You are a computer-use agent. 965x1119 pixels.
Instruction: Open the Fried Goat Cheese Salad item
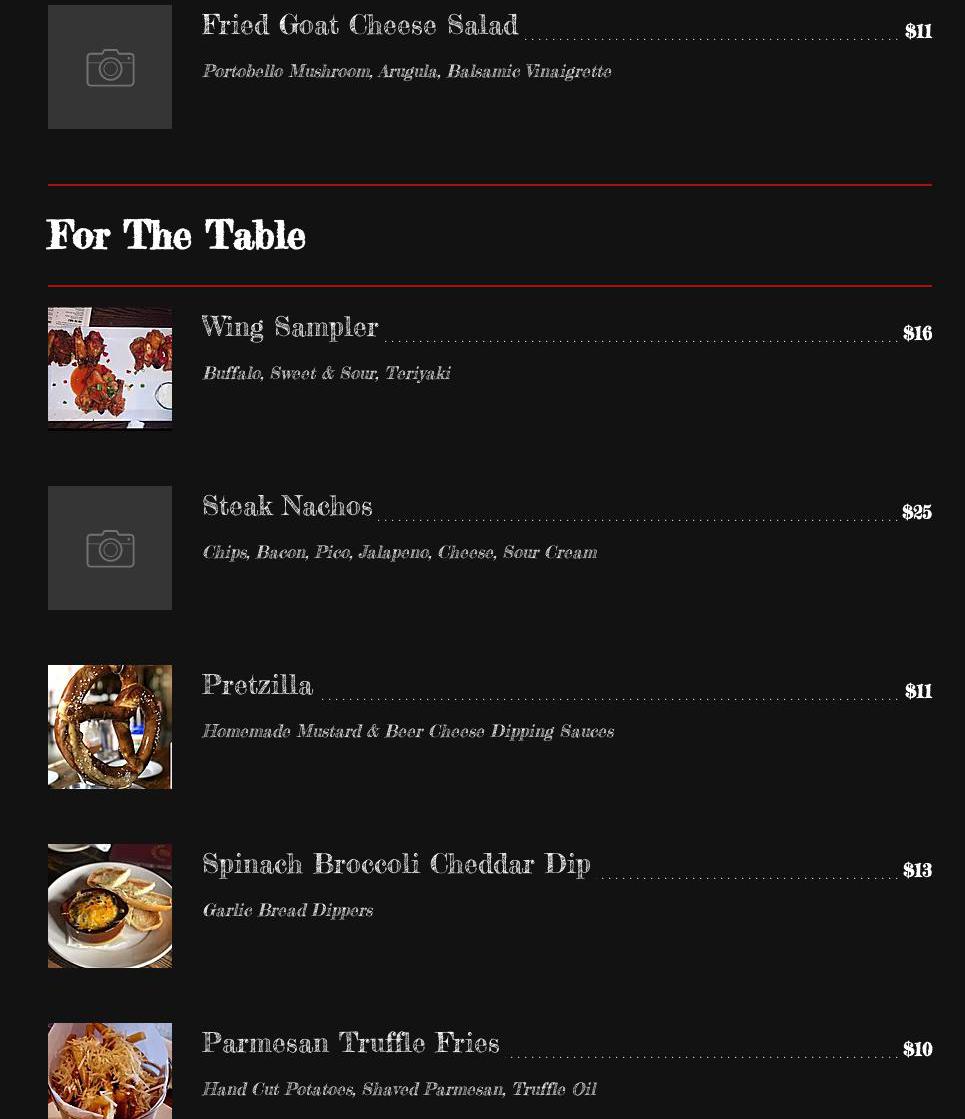pos(360,25)
